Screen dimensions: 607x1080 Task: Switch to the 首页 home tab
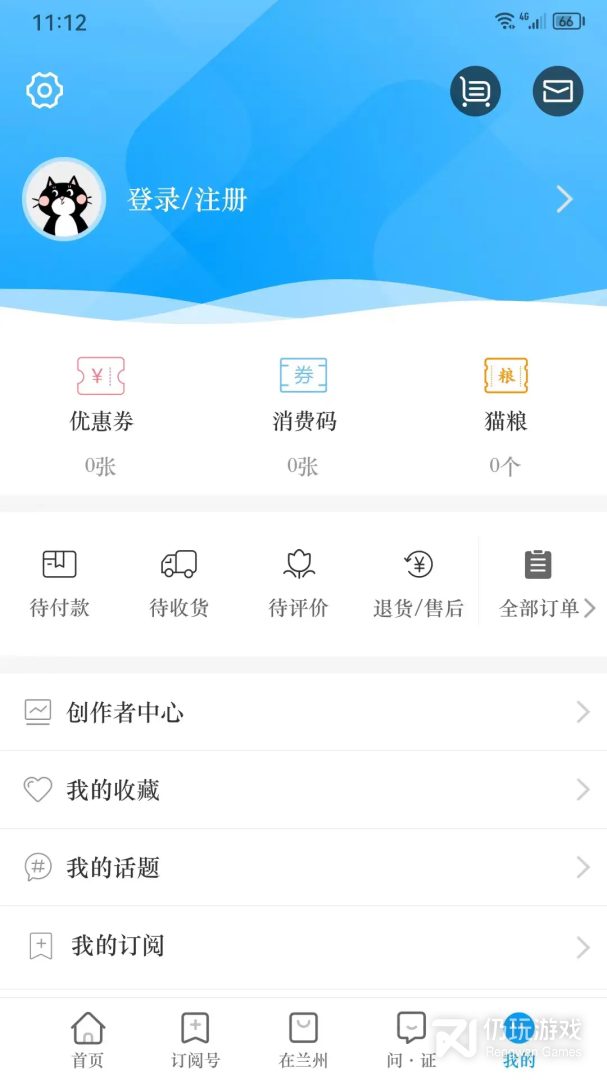[x=88, y=1040]
